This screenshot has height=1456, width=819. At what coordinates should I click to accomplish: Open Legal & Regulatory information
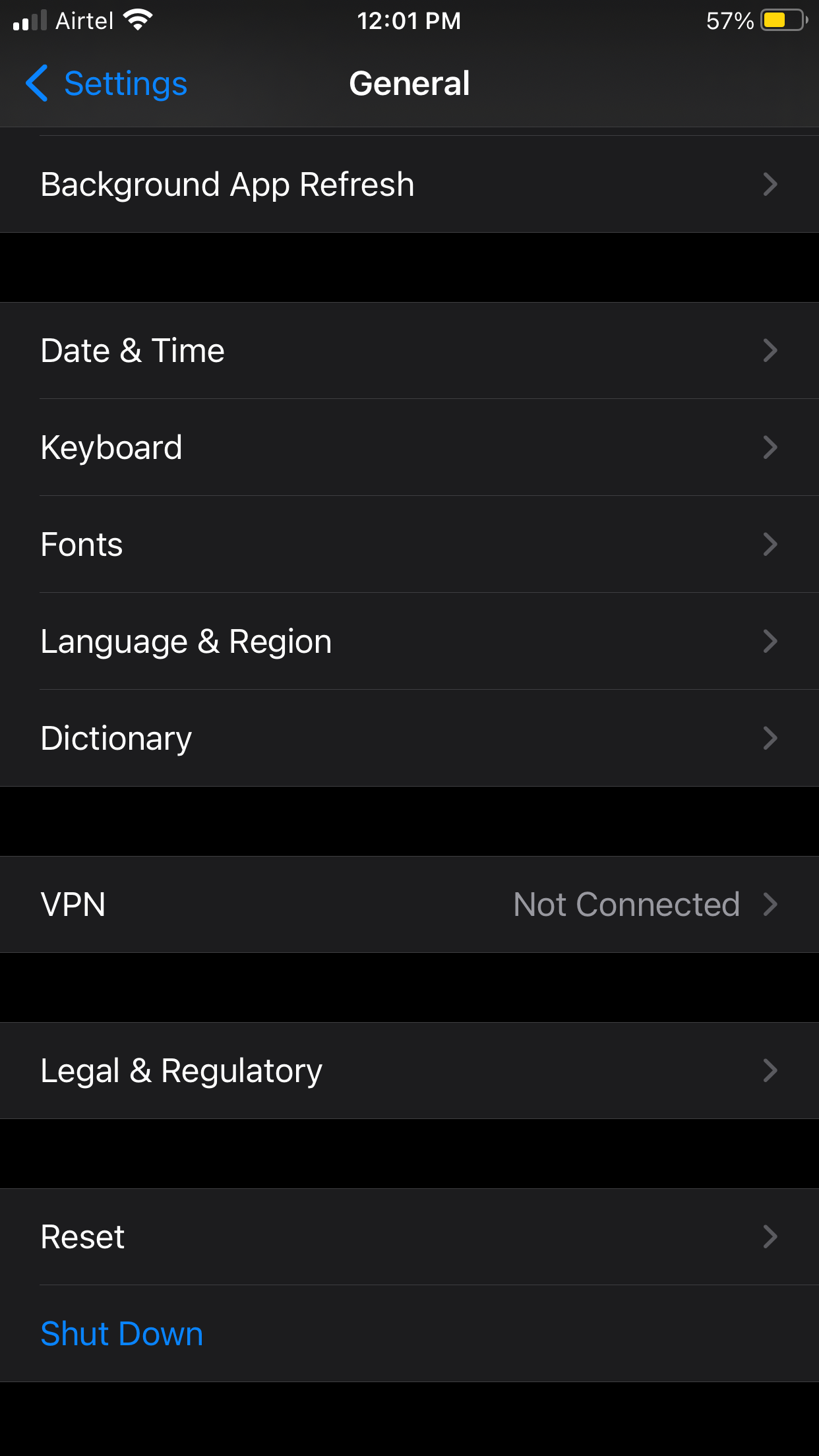coord(409,1070)
